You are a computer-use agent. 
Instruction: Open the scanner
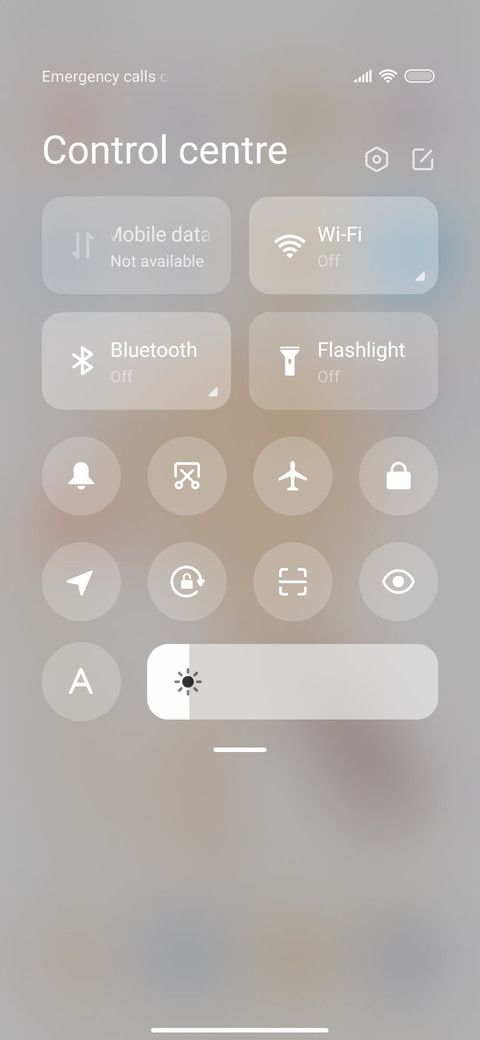coord(293,582)
